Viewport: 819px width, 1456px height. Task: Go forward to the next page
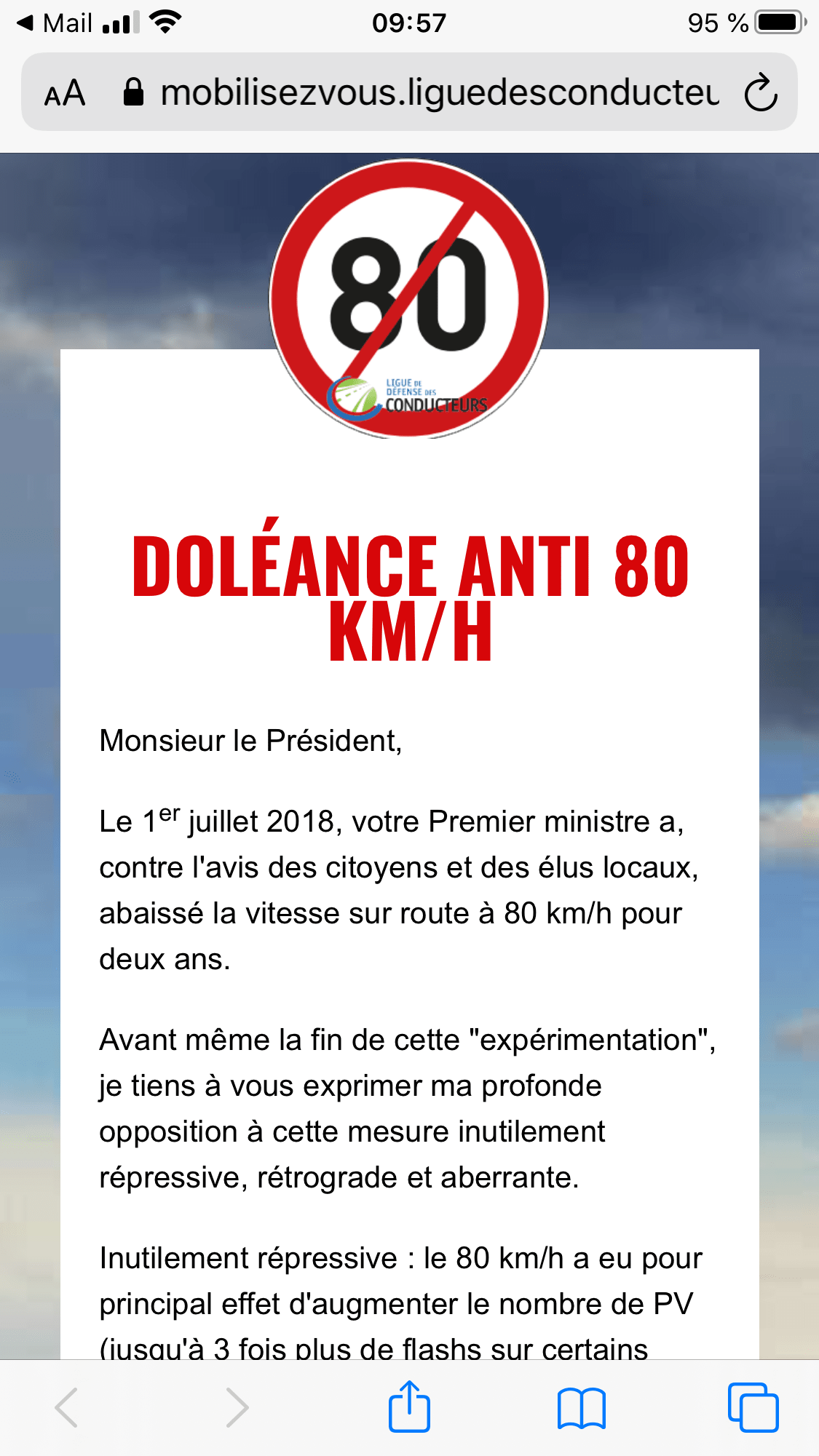237,1407
